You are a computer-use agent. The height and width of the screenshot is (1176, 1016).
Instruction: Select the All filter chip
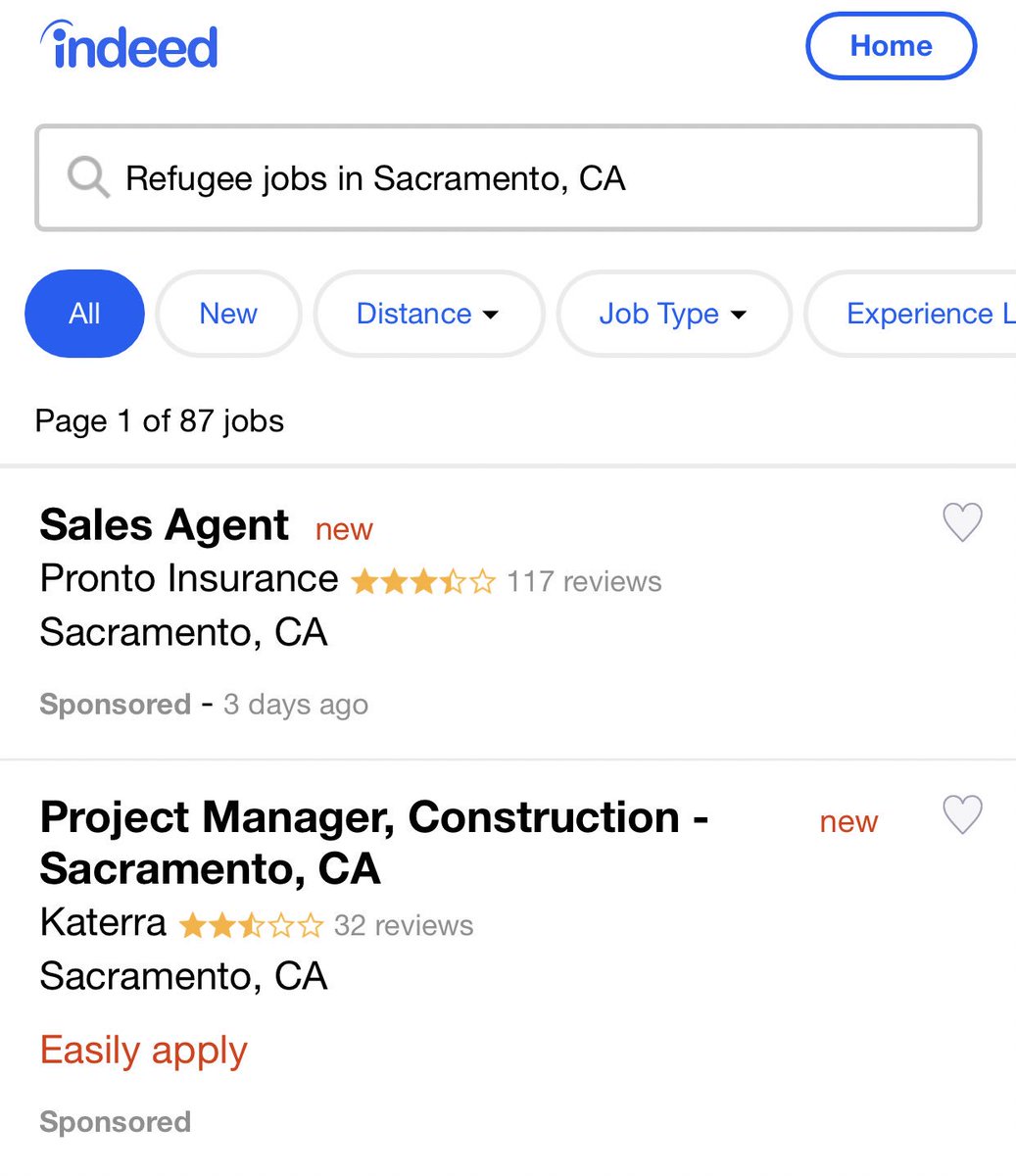[x=84, y=314]
